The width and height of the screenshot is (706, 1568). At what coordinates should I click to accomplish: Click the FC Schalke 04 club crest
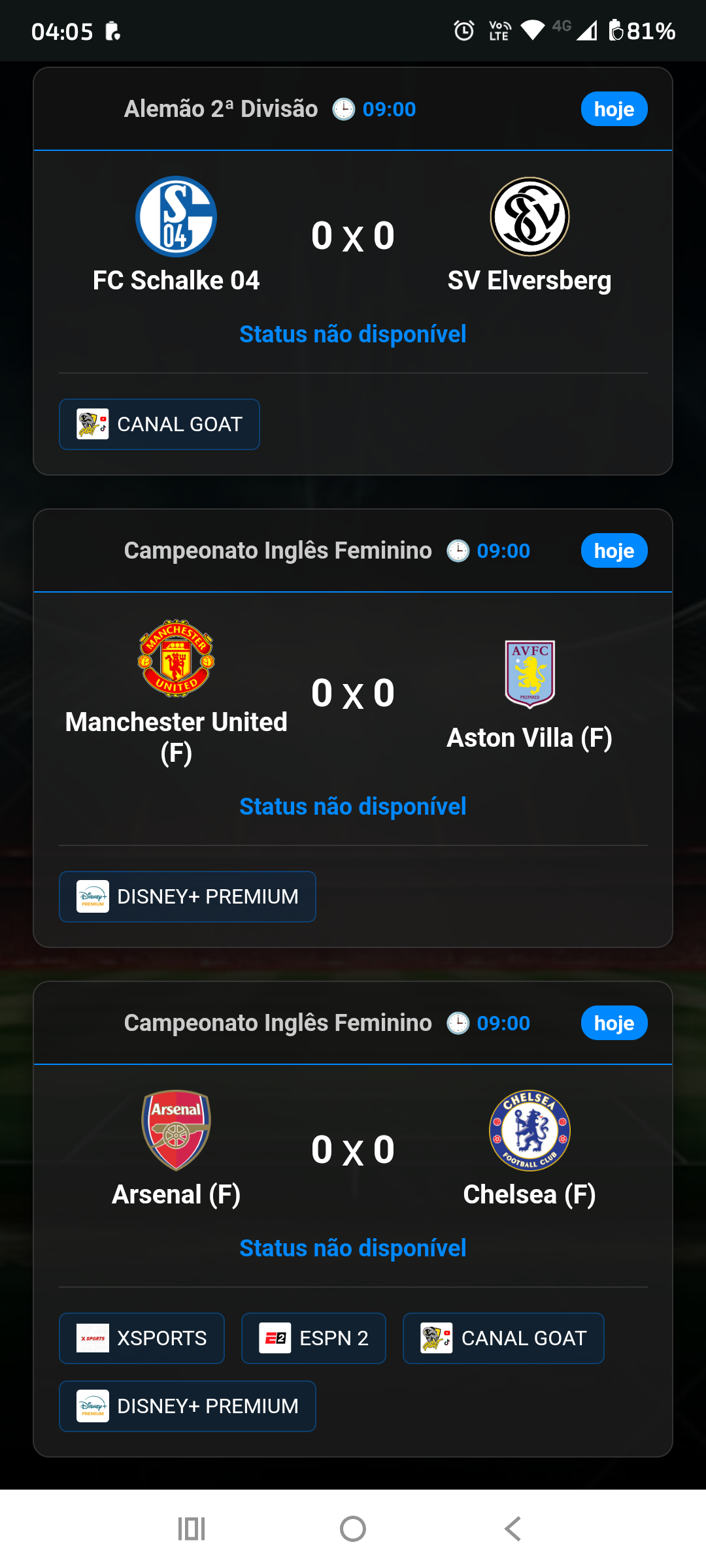(x=175, y=216)
